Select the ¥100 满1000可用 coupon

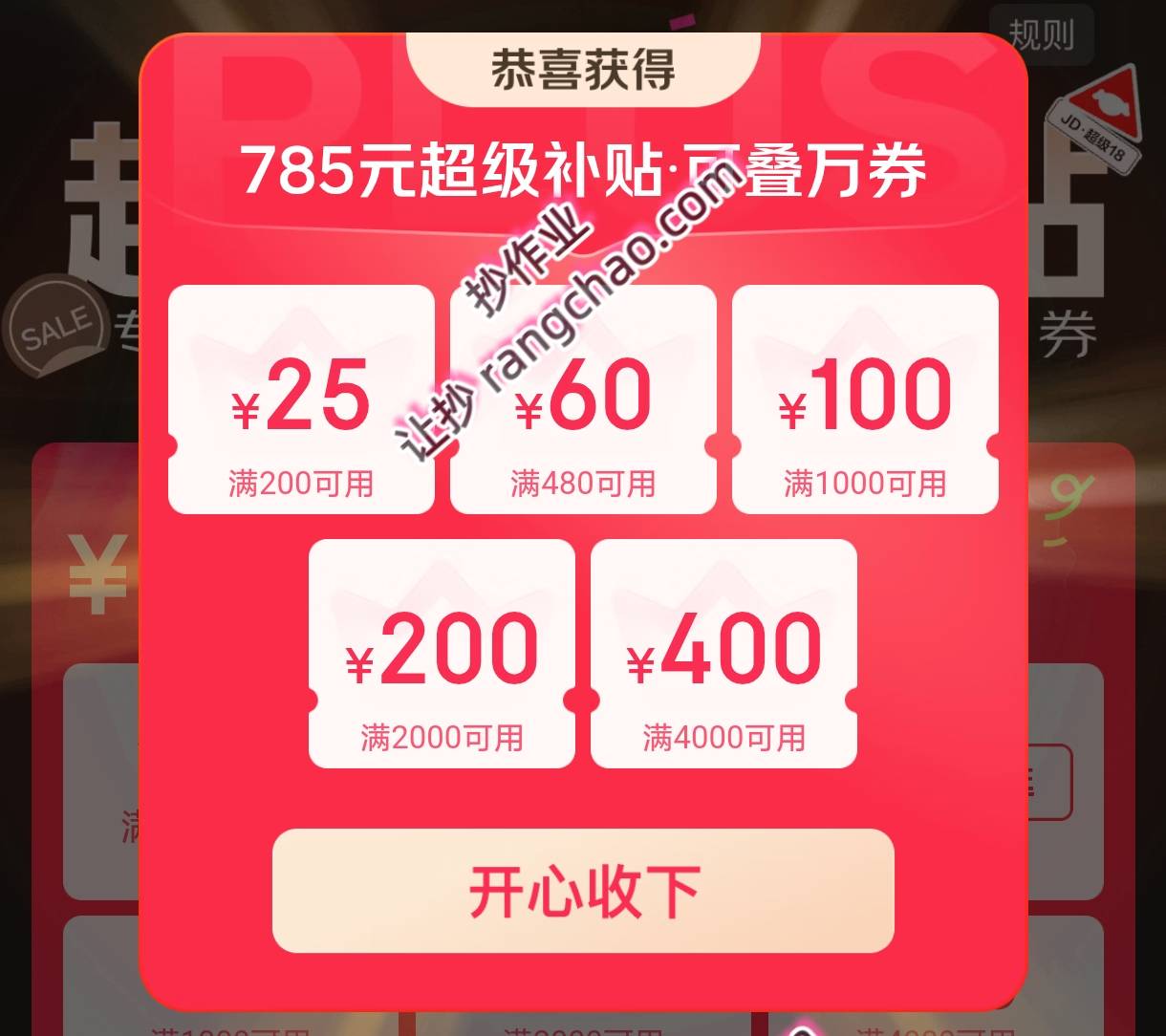(865, 399)
